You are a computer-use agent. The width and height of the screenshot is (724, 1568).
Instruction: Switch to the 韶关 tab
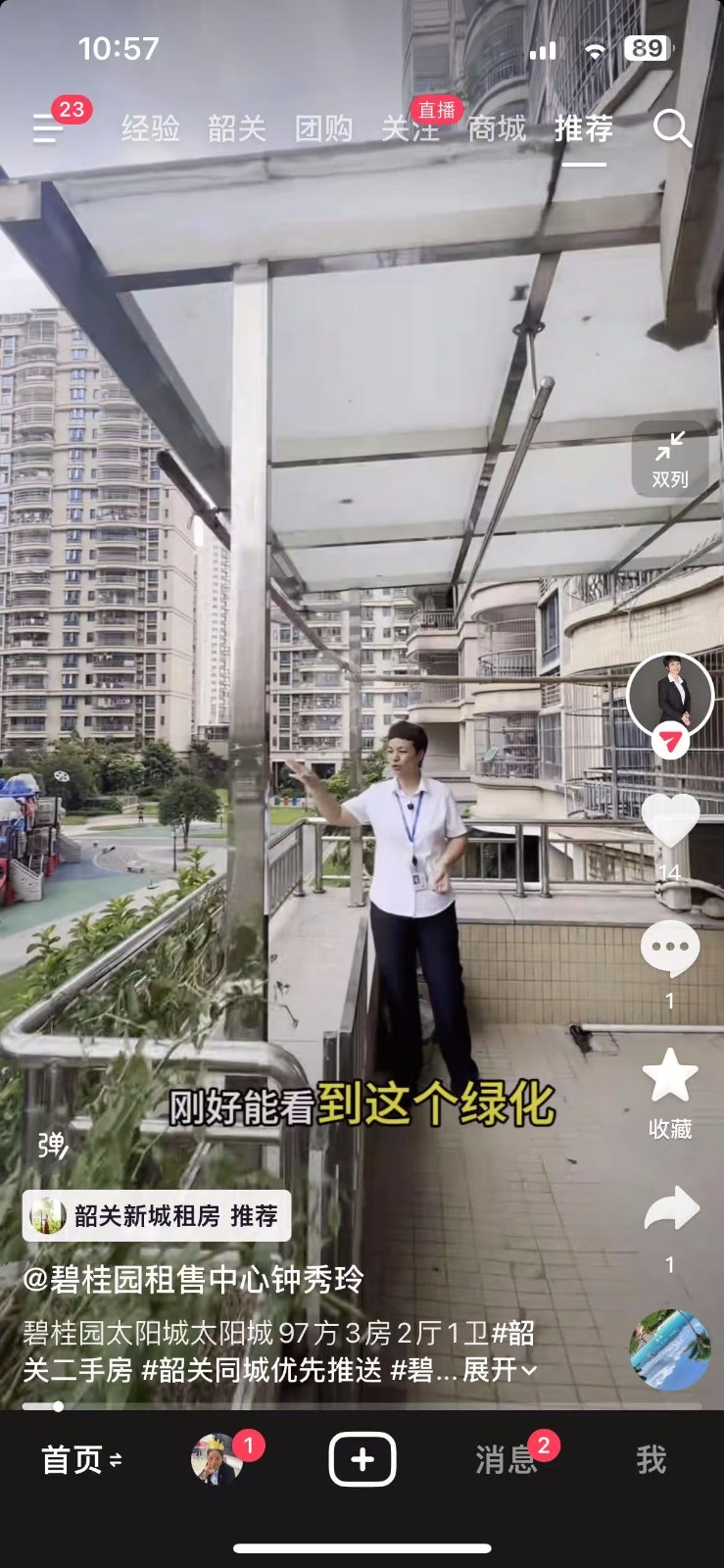coord(237,128)
